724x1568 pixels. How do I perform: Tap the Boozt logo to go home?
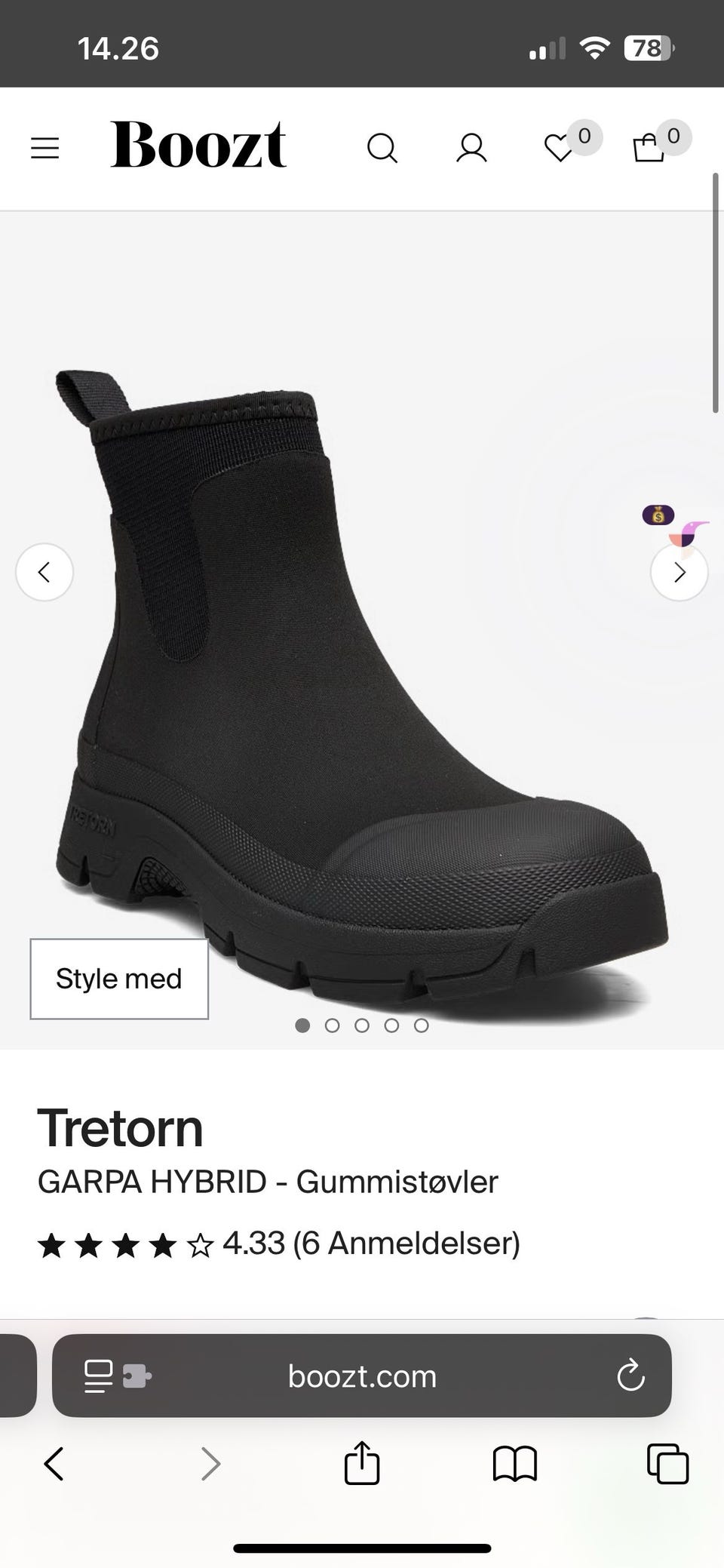198,145
